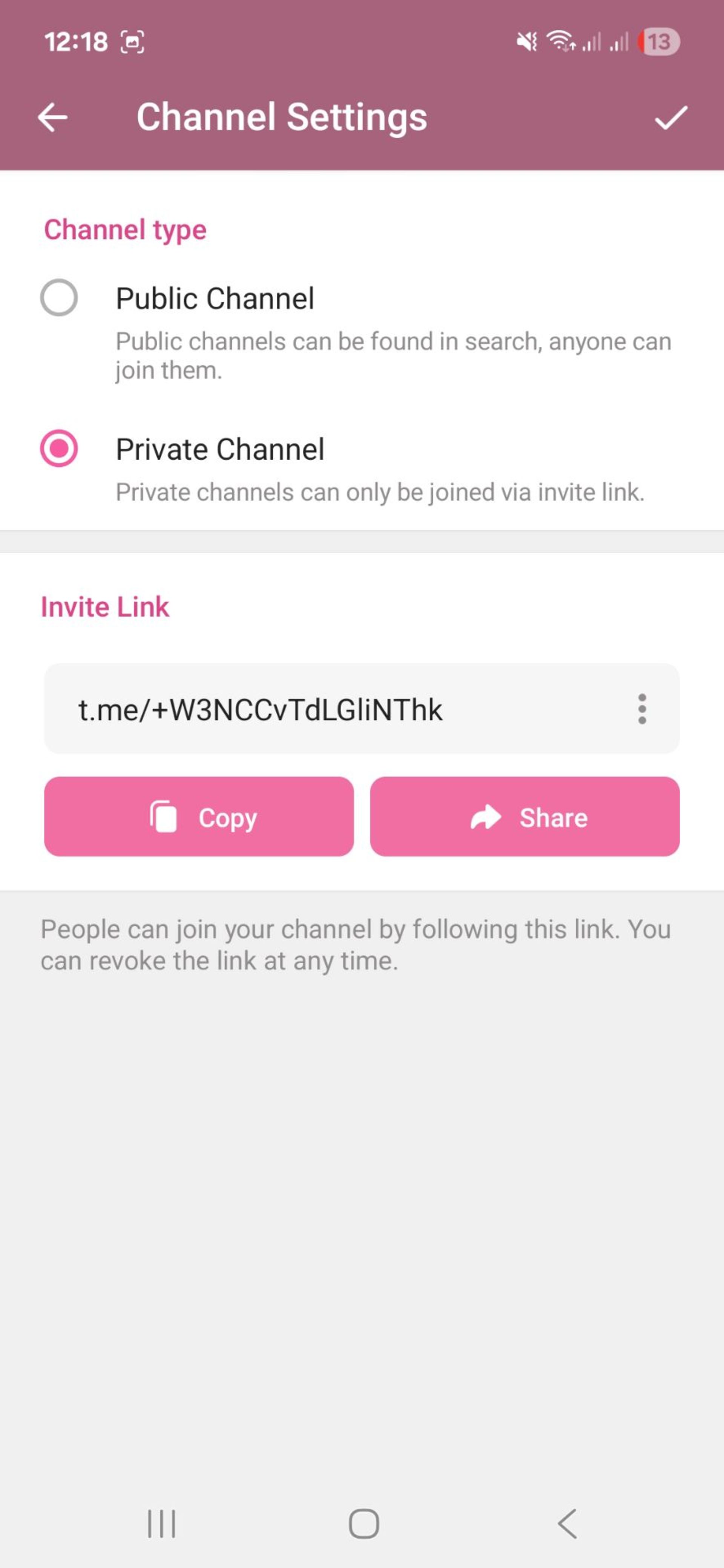Confirm settings with the checkmark

[670, 118]
